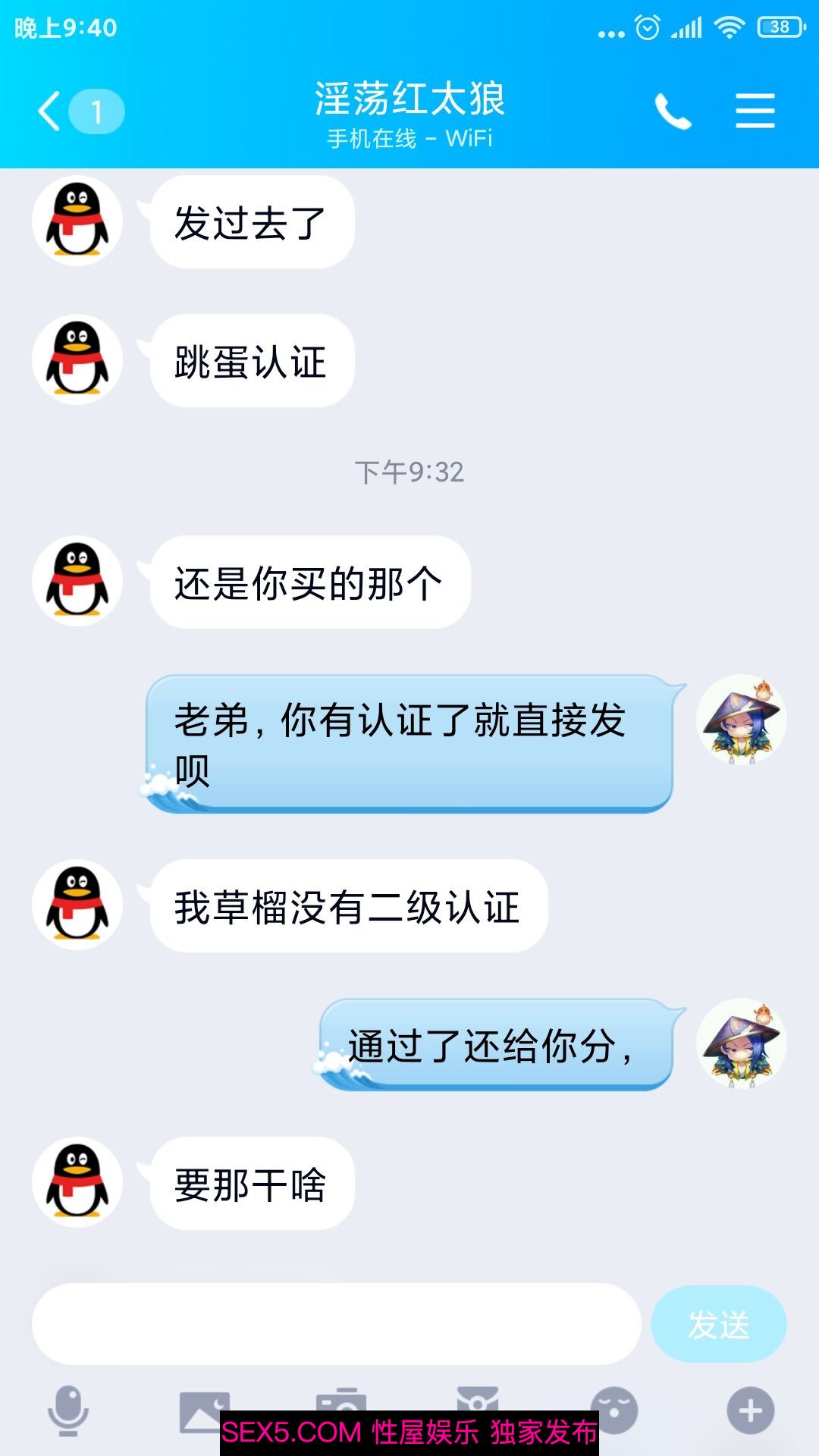819x1456 pixels.
Task: Tap the message input field
Action: coord(336,1324)
